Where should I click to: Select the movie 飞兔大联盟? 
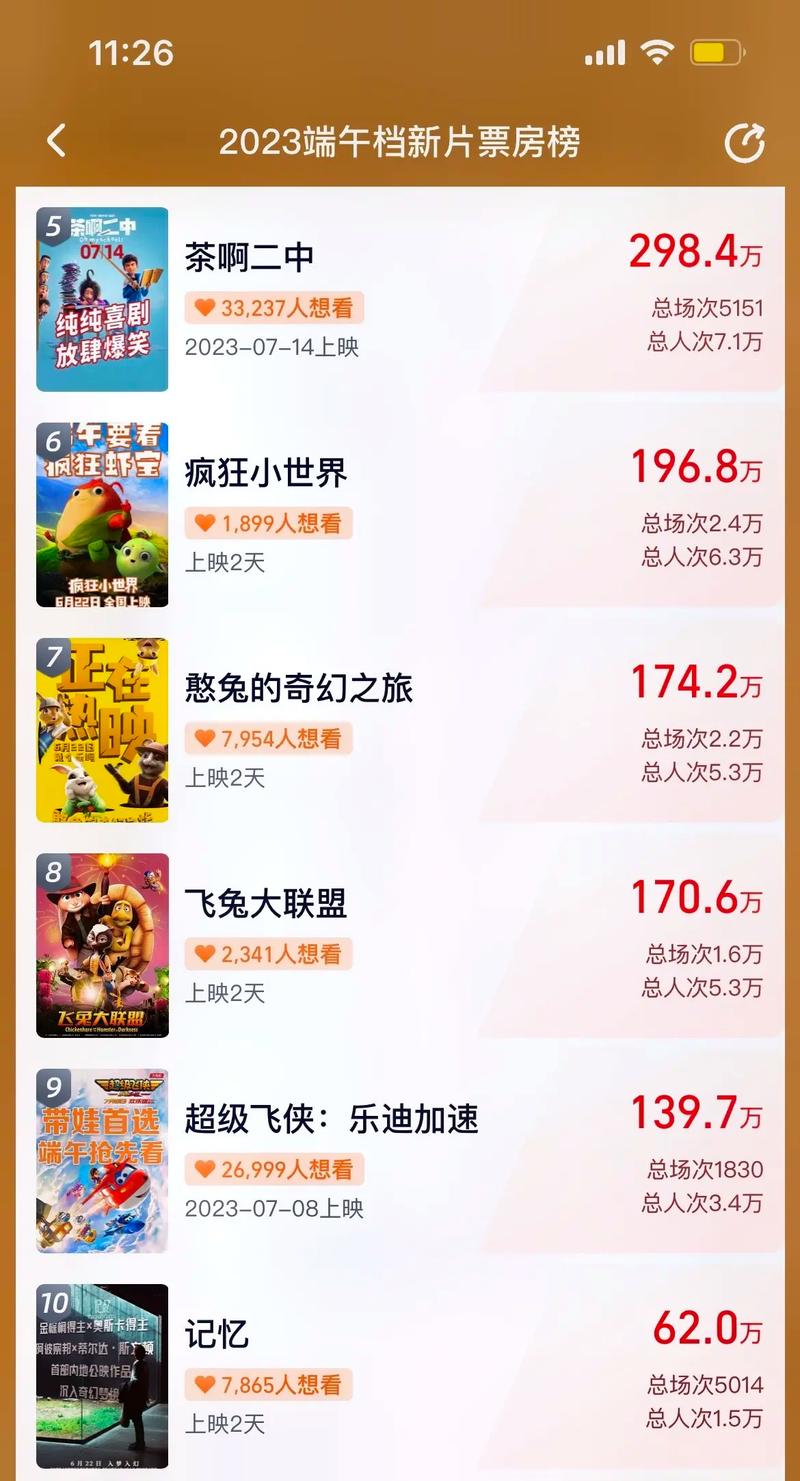[x=266, y=904]
